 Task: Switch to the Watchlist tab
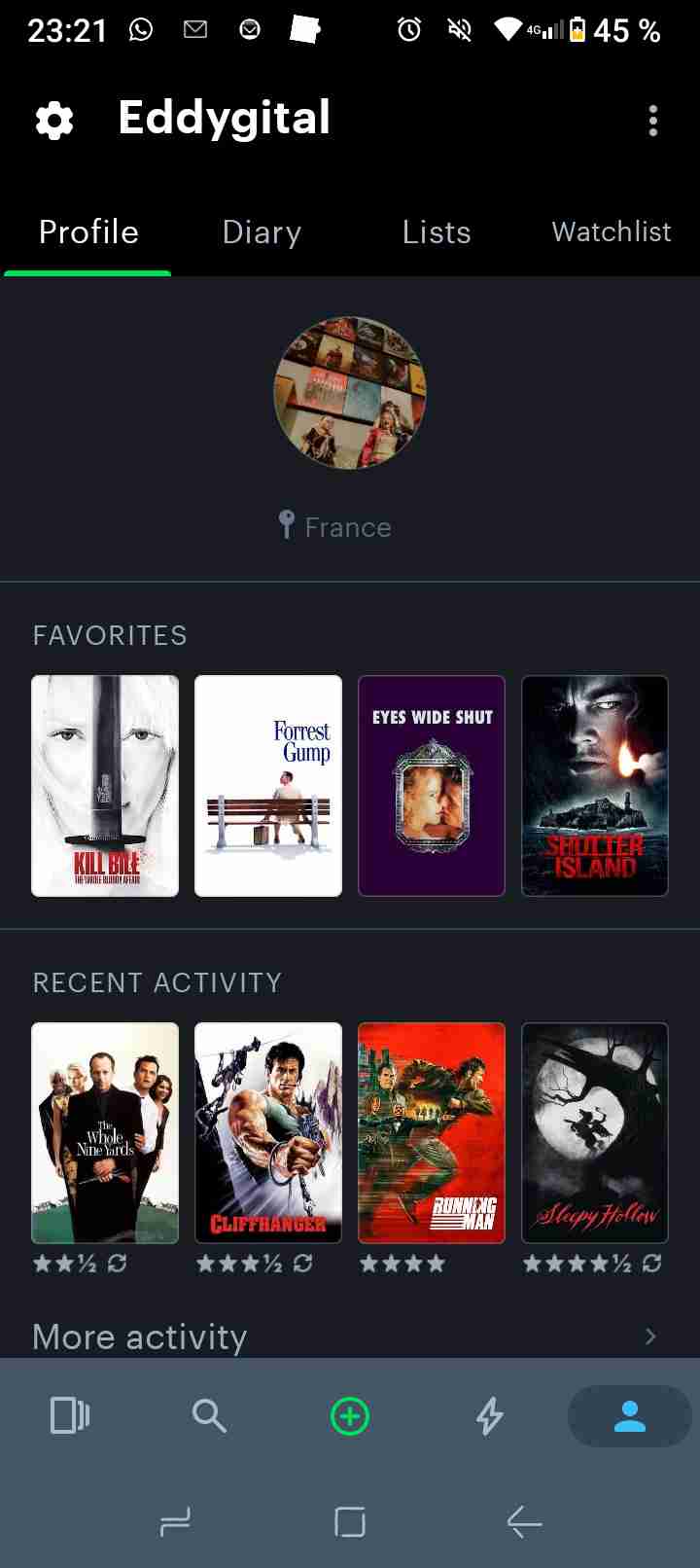(x=612, y=232)
